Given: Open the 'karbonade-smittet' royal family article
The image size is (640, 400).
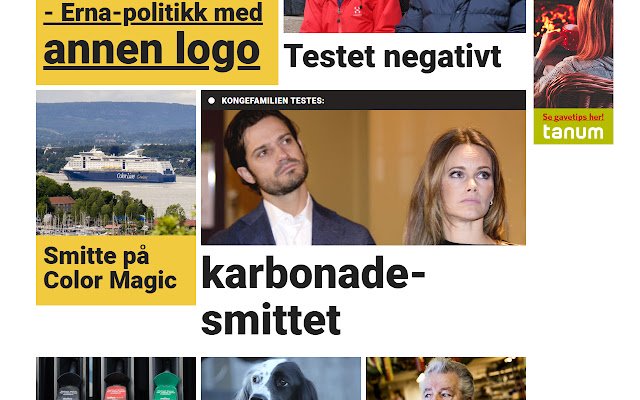Looking at the screenshot, I should (313, 298).
